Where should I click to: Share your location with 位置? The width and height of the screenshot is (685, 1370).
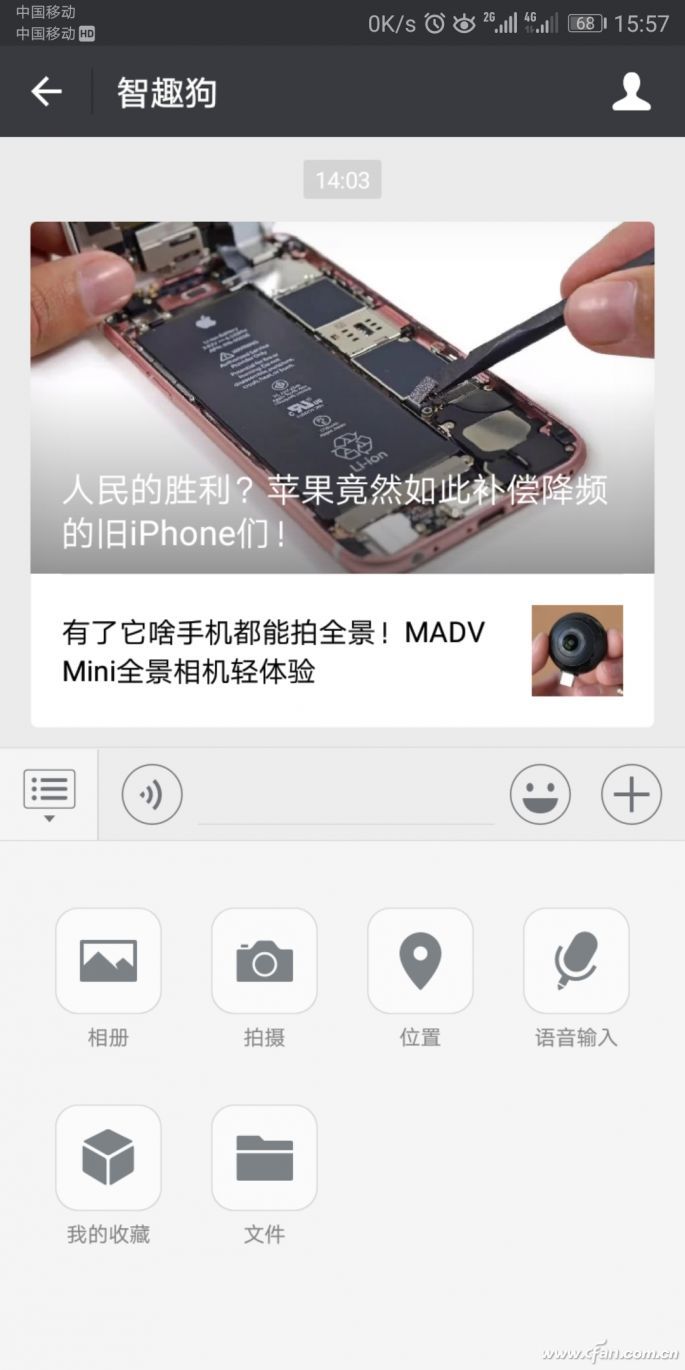[x=420, y=961]
